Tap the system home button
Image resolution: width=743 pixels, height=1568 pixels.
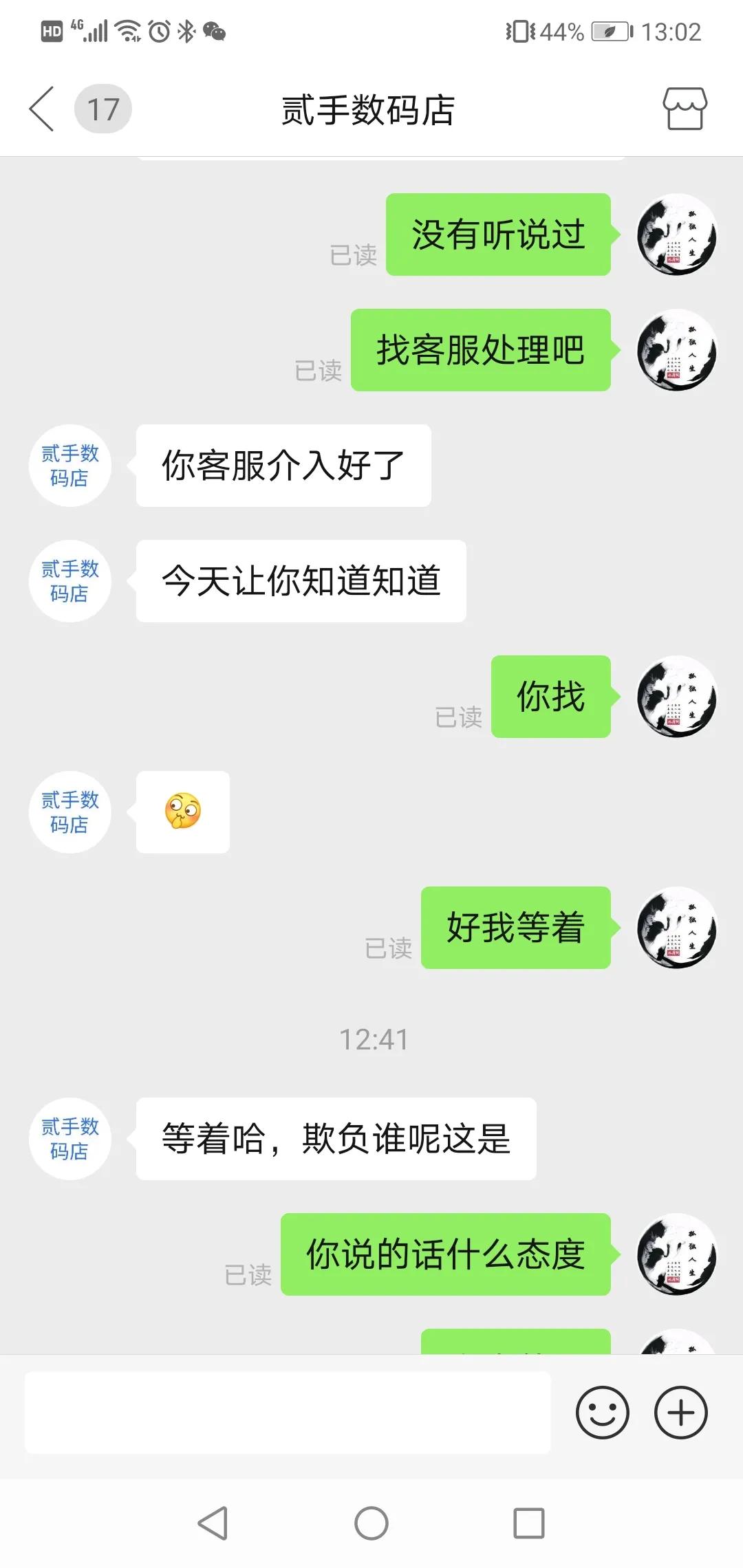[x=371, y=1523]
